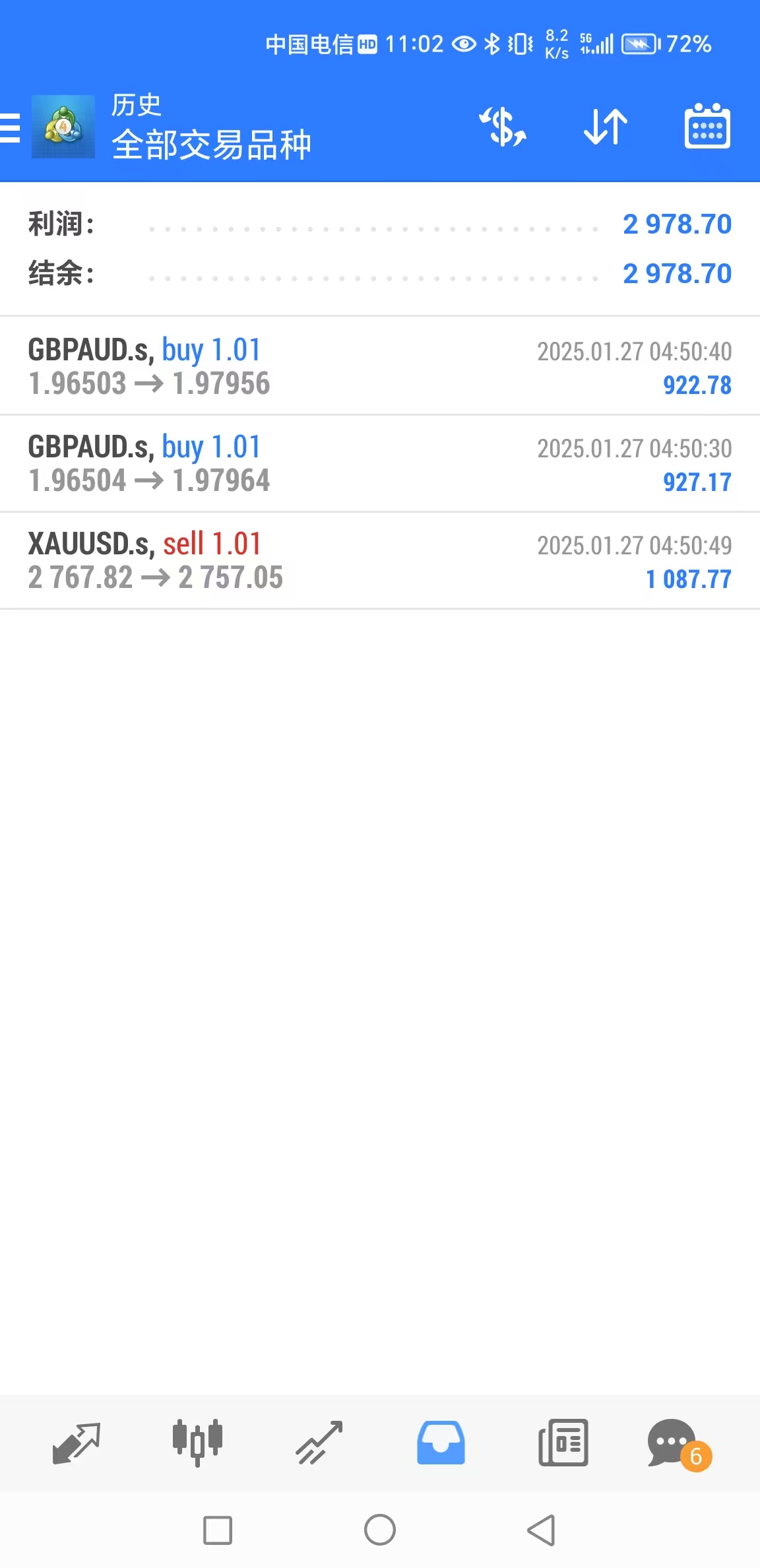
Task: Open the News tab
Action: (x=563, y=1443)
